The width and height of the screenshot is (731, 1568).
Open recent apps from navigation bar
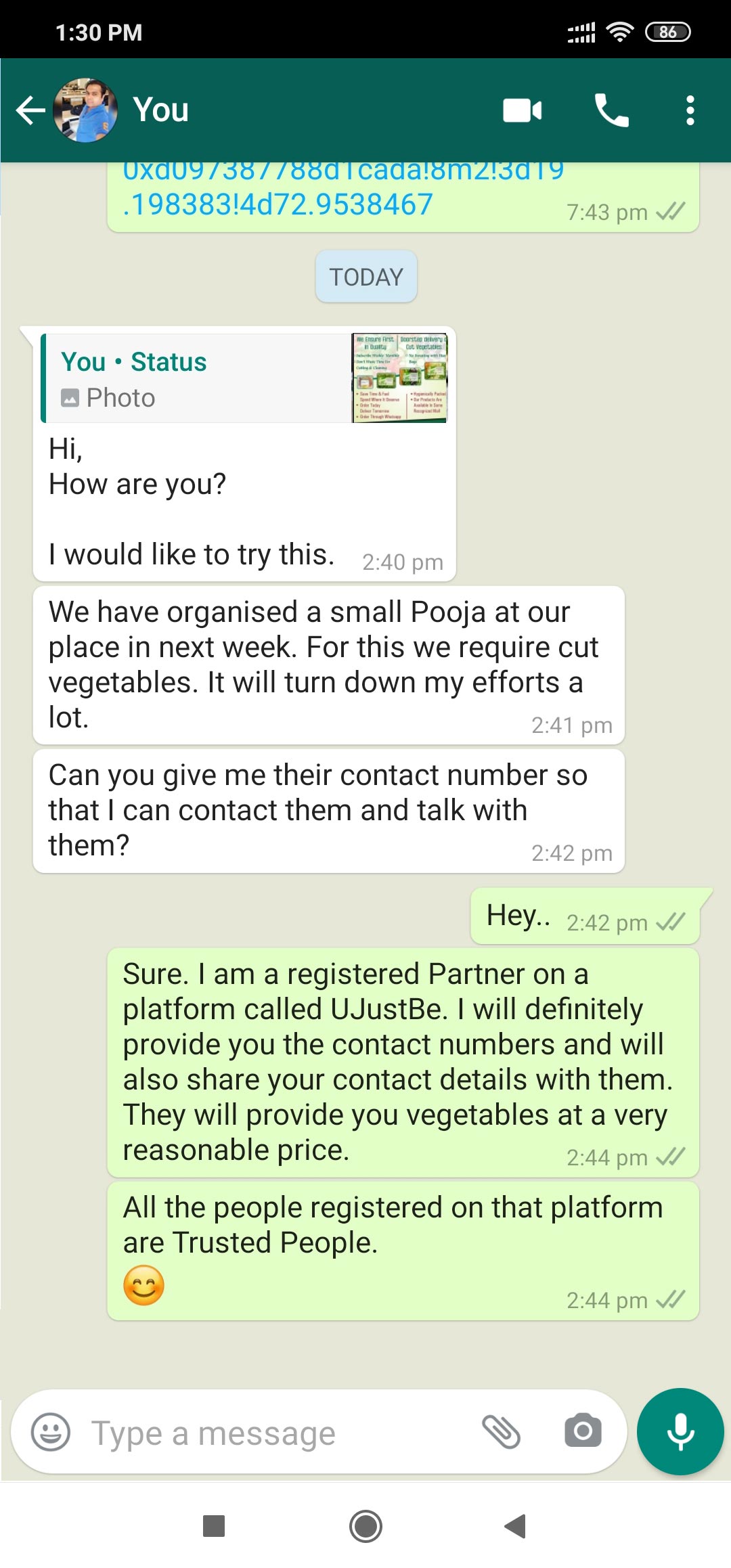pos(214,1526)
